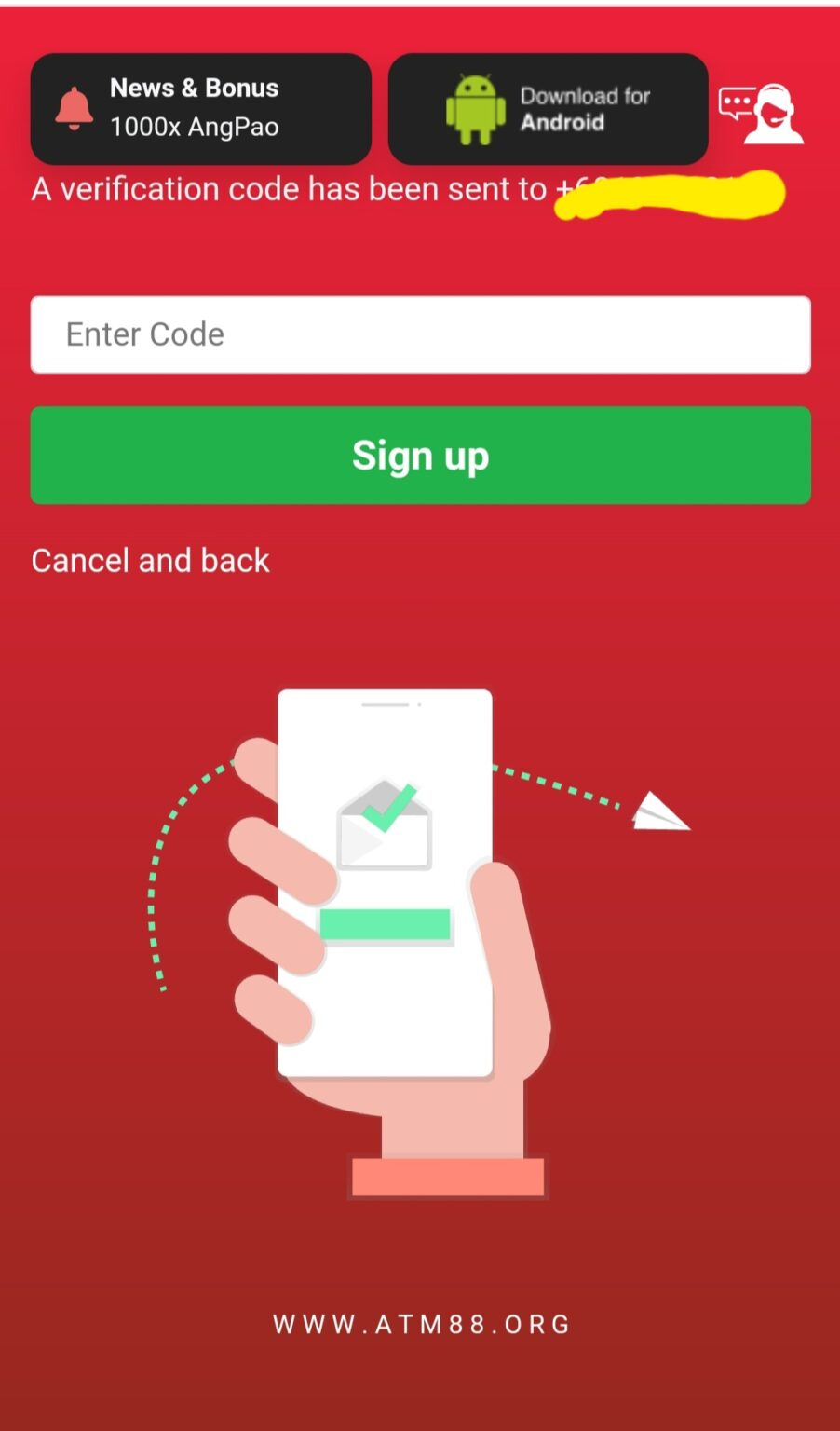This screenshot has width=840, height=1431.
Task: Open the News & Bonus AngPao button
Action: pyautogui.click(x=200, y=108)
